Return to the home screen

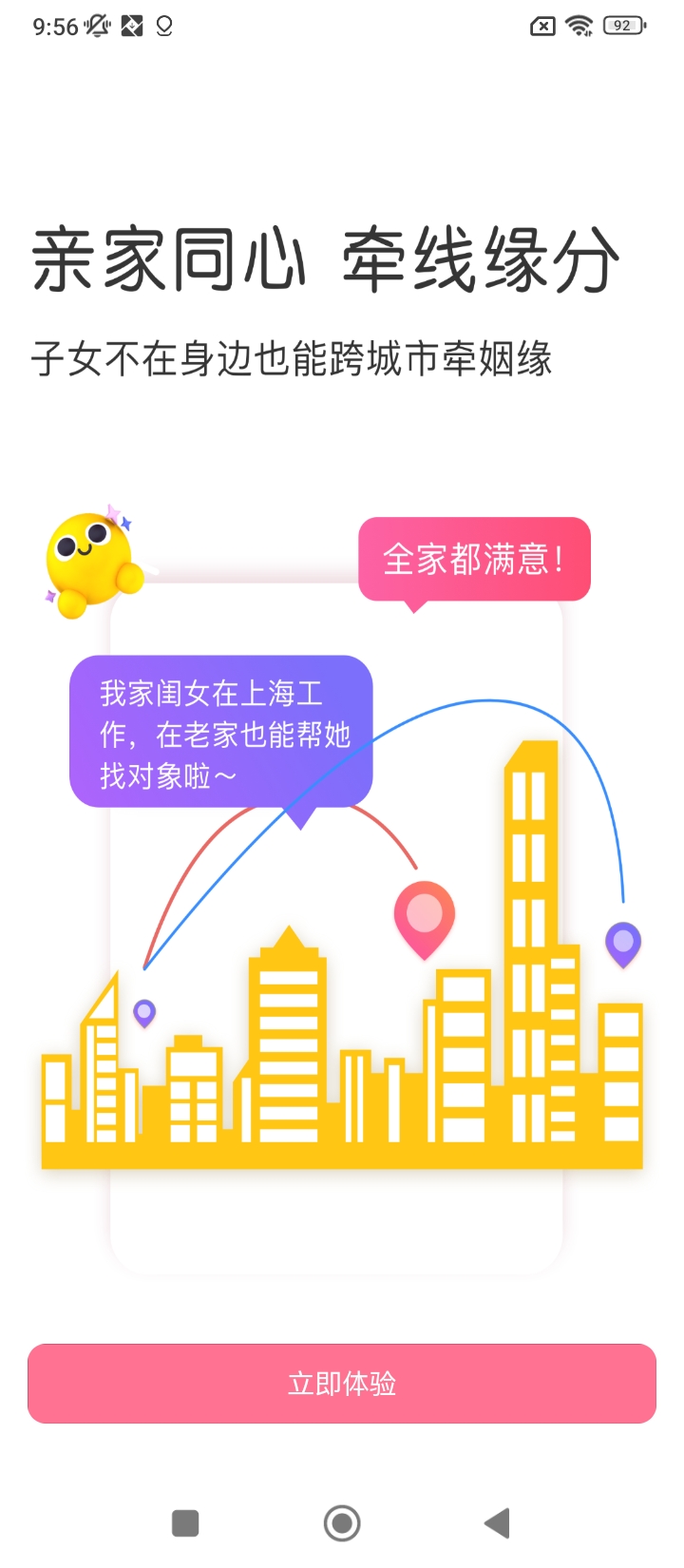(x=342, y=1523)
